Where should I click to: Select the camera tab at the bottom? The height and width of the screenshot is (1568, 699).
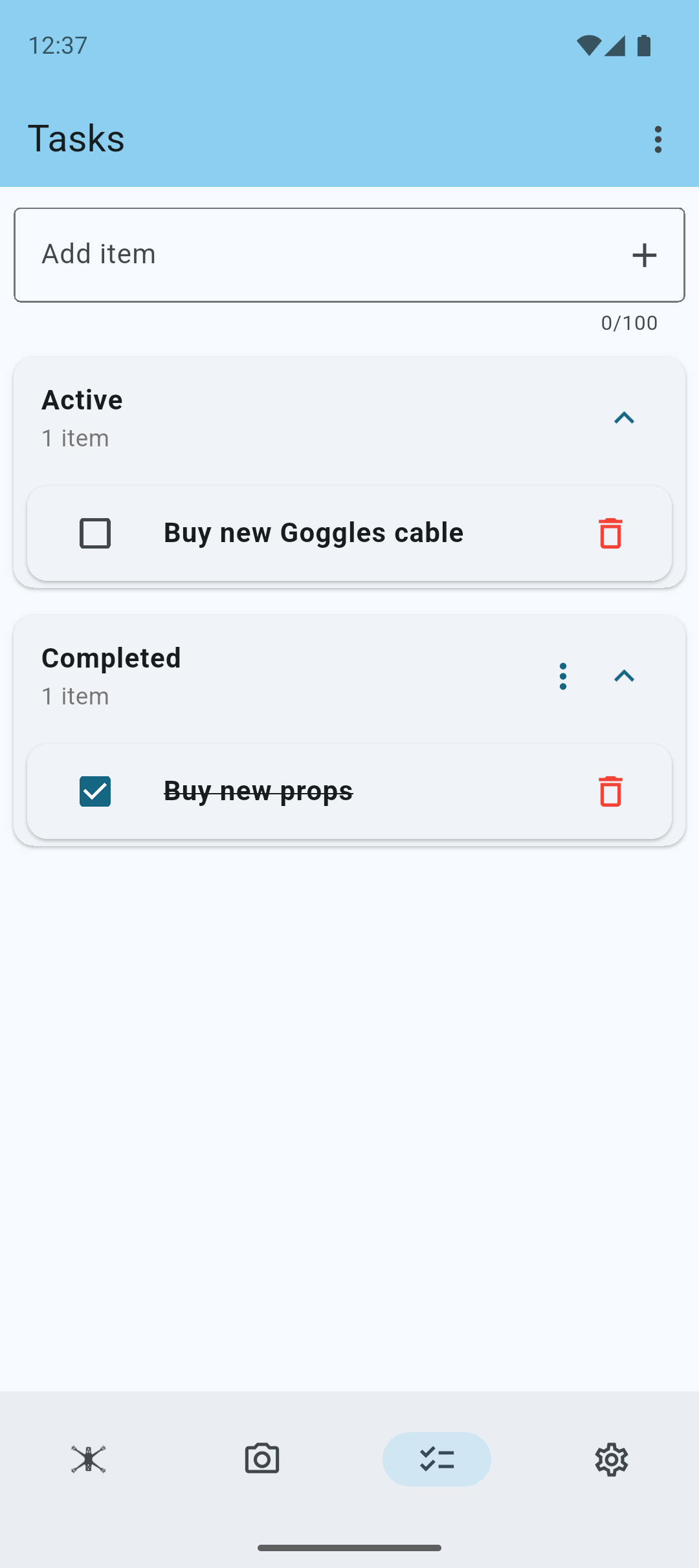pos(262,1459)
